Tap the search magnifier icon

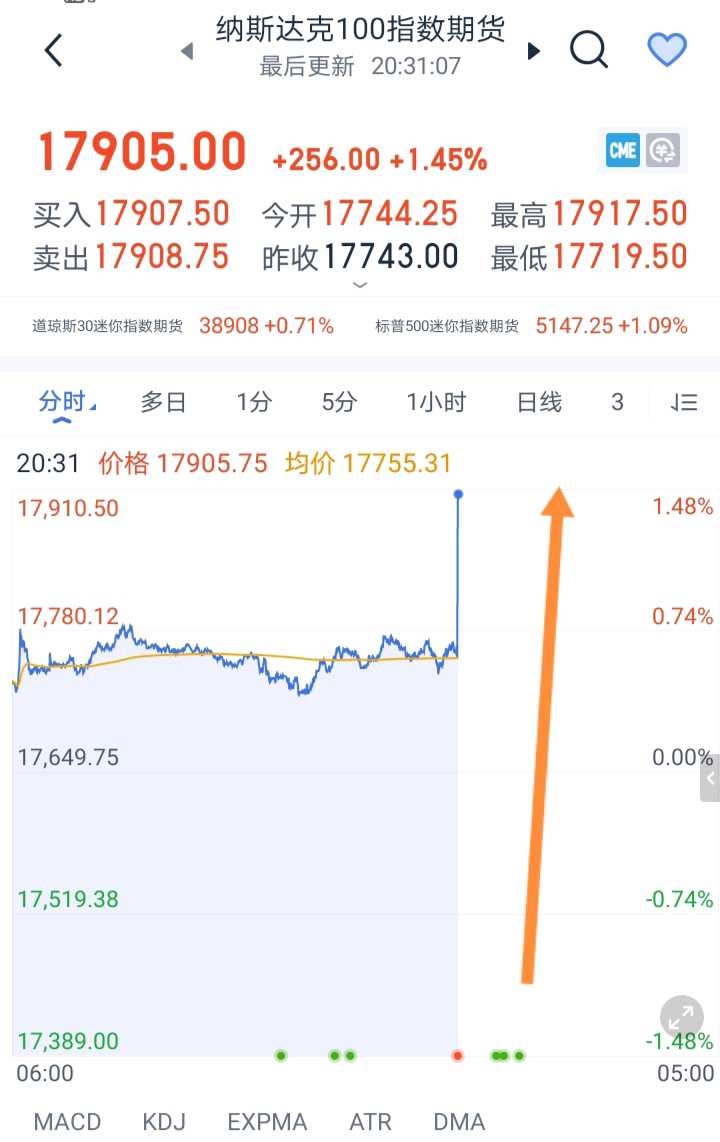pyautogui.click(x=589, y=50)
